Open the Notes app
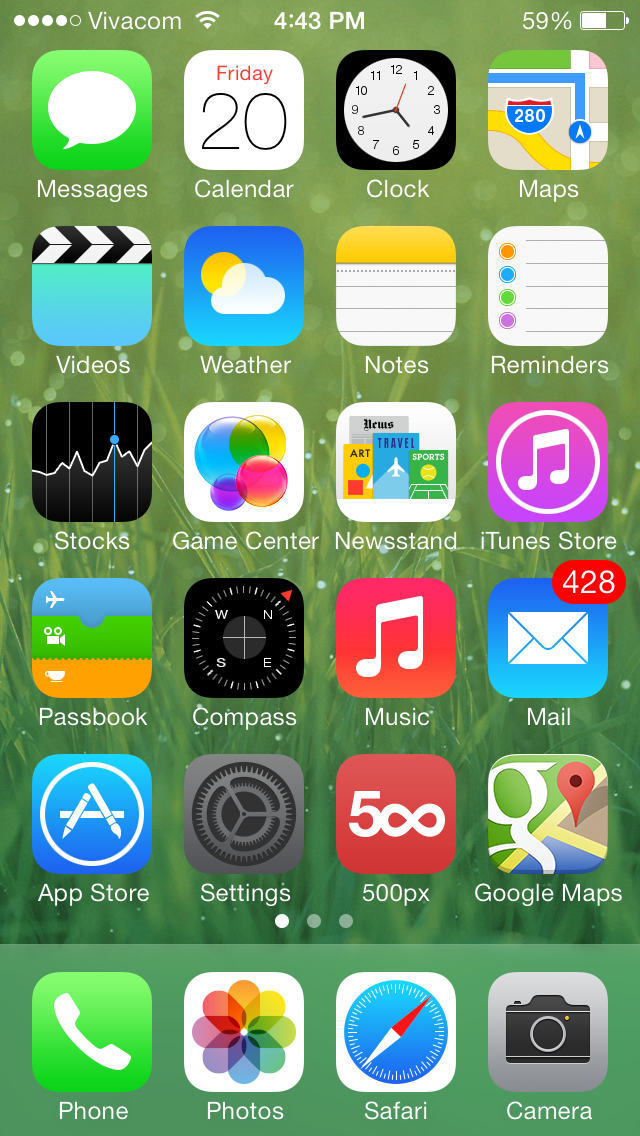The image size is (640, 1136). point(396,286)
